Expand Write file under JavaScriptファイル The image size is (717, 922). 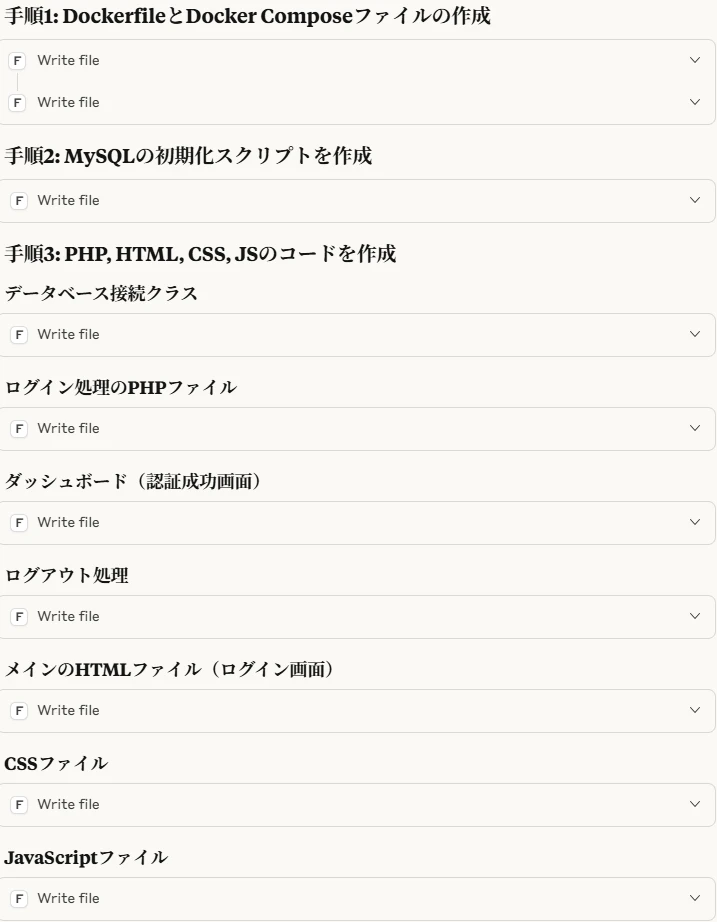tap(695, 898)
